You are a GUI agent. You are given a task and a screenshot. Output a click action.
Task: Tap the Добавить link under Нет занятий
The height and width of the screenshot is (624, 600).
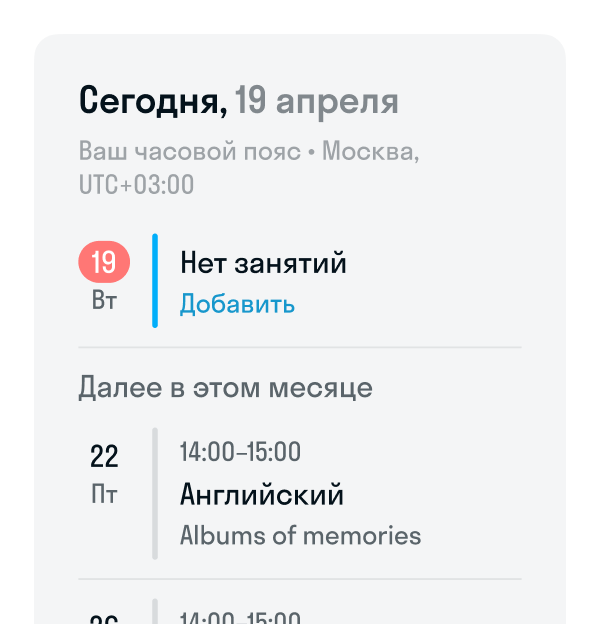(237, 304)
